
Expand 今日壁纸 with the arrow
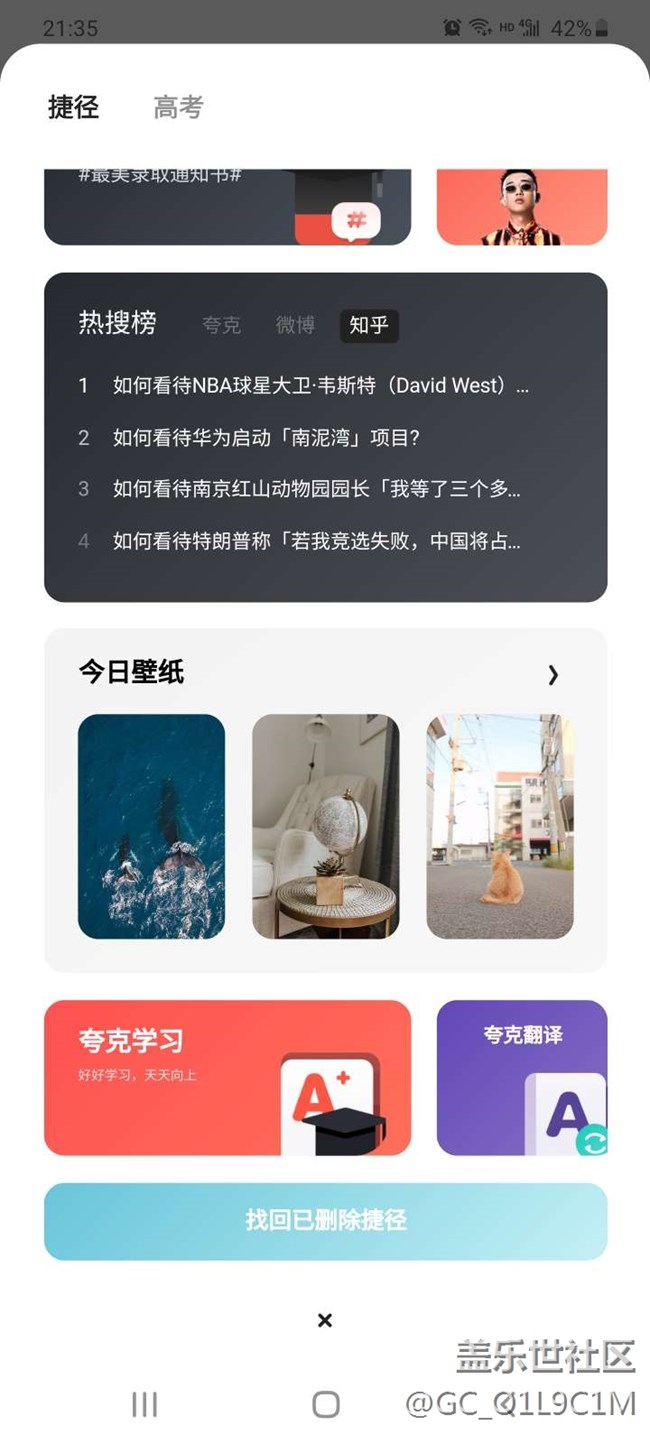coord(553,675)
